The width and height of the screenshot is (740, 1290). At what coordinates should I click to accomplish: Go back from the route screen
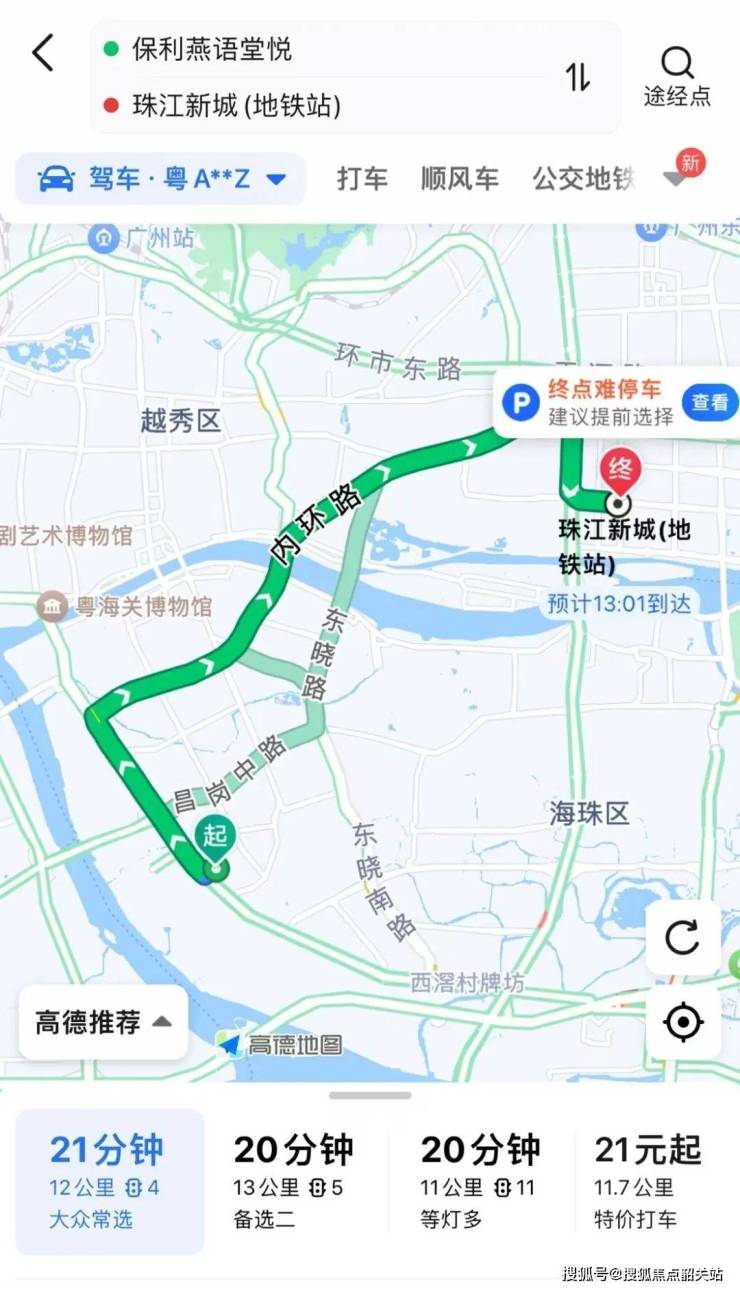43,52
